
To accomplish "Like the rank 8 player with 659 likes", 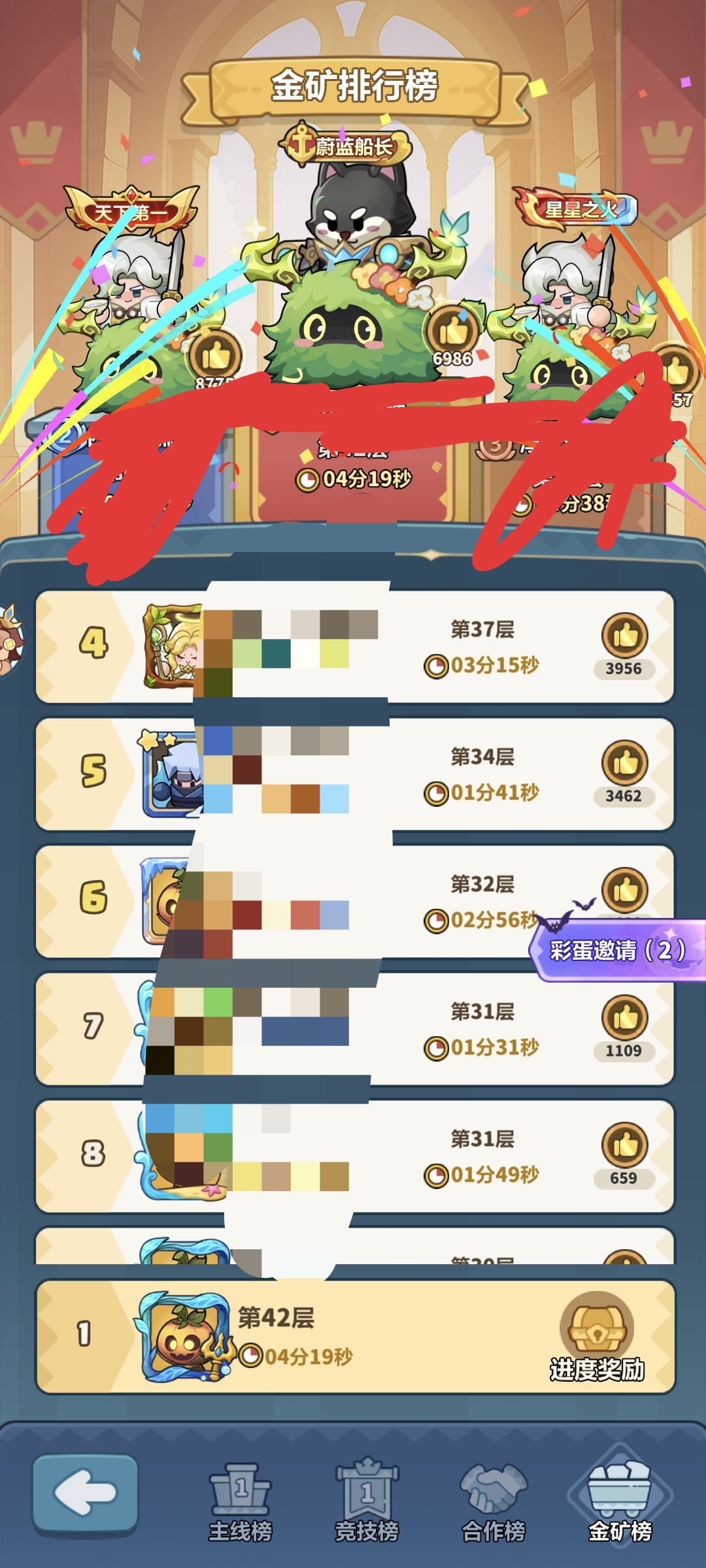I will tap(625, 1145).
